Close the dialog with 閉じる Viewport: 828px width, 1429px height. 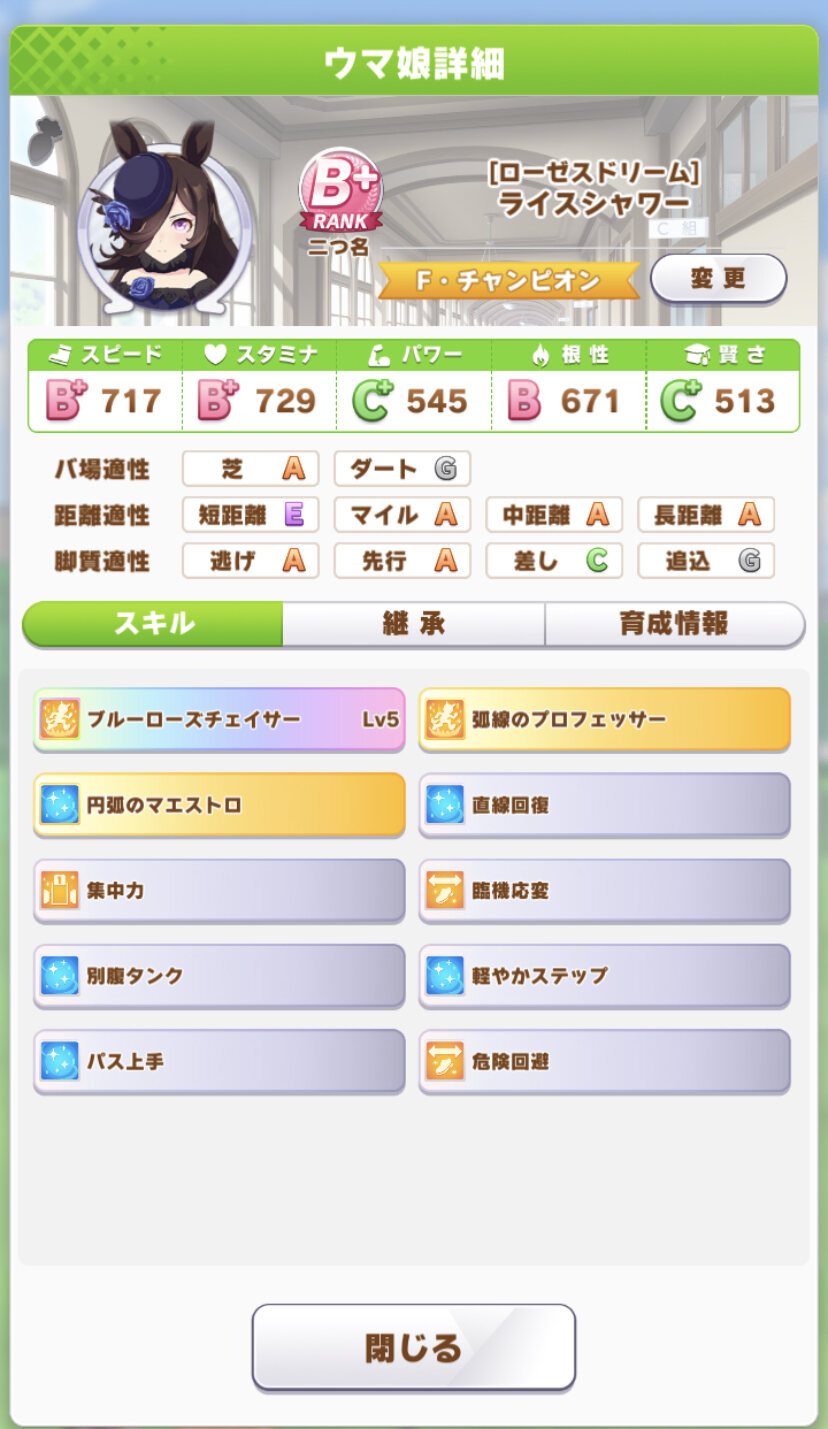tap(413, 1347)
